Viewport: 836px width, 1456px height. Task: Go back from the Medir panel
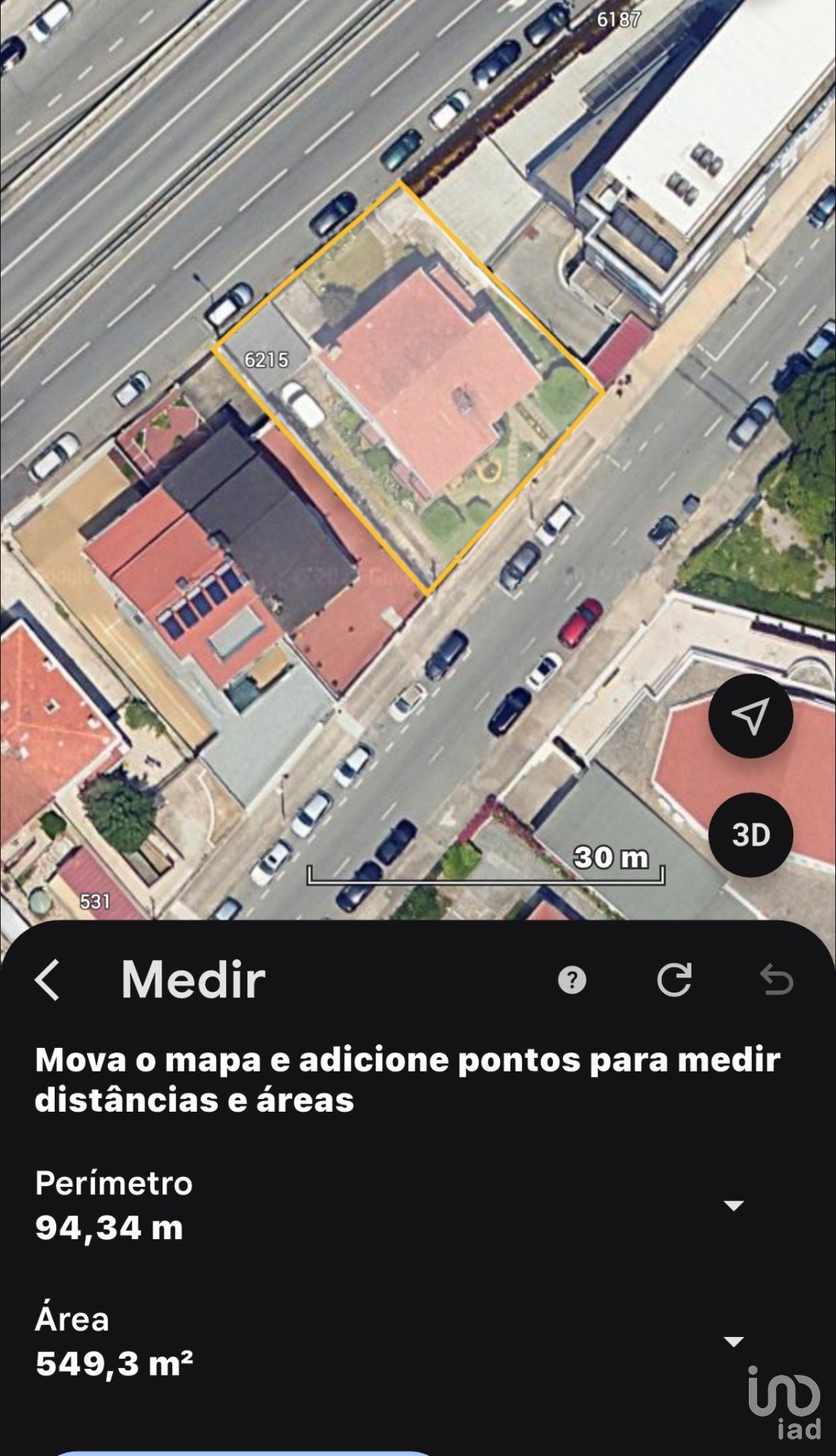click(48, 980)
